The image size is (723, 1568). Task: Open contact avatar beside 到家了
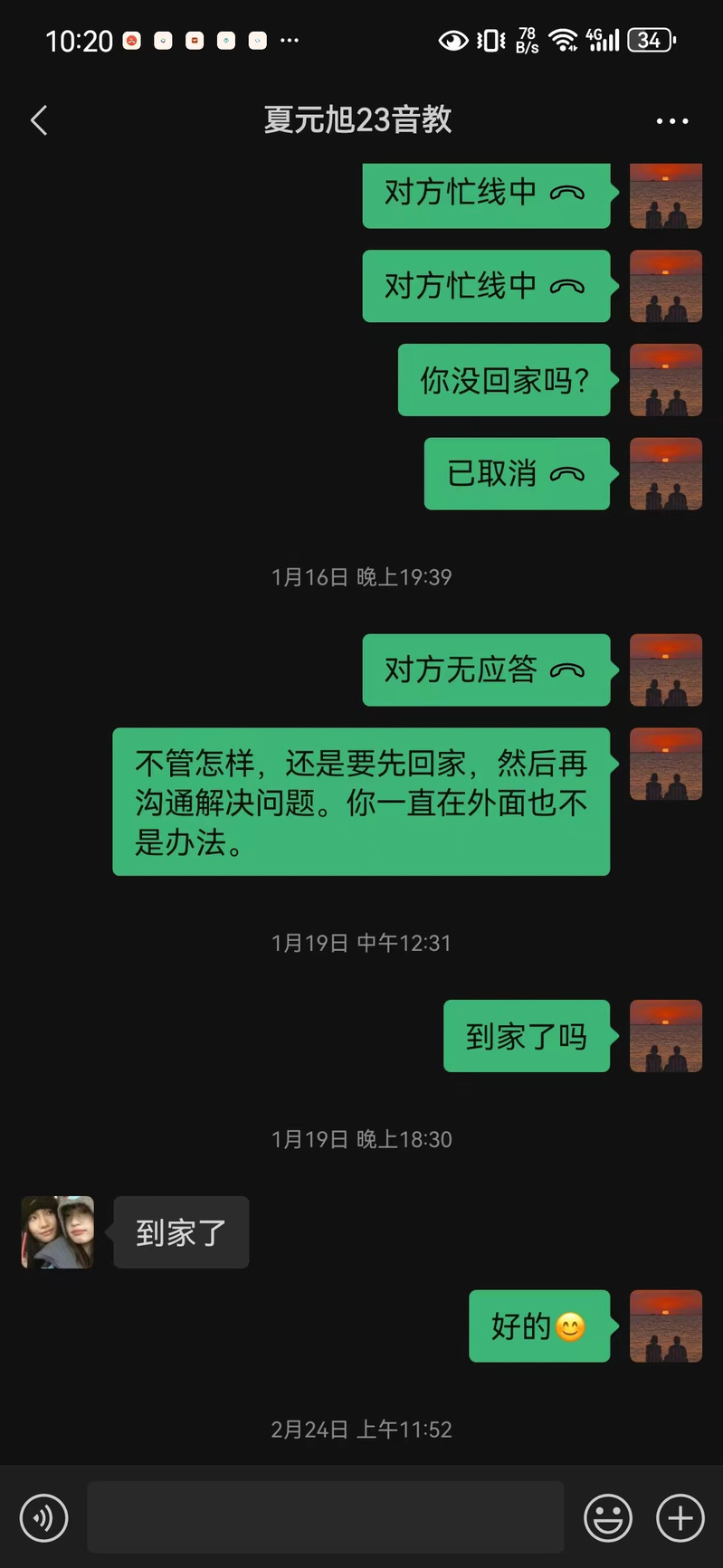[58, 1232]
